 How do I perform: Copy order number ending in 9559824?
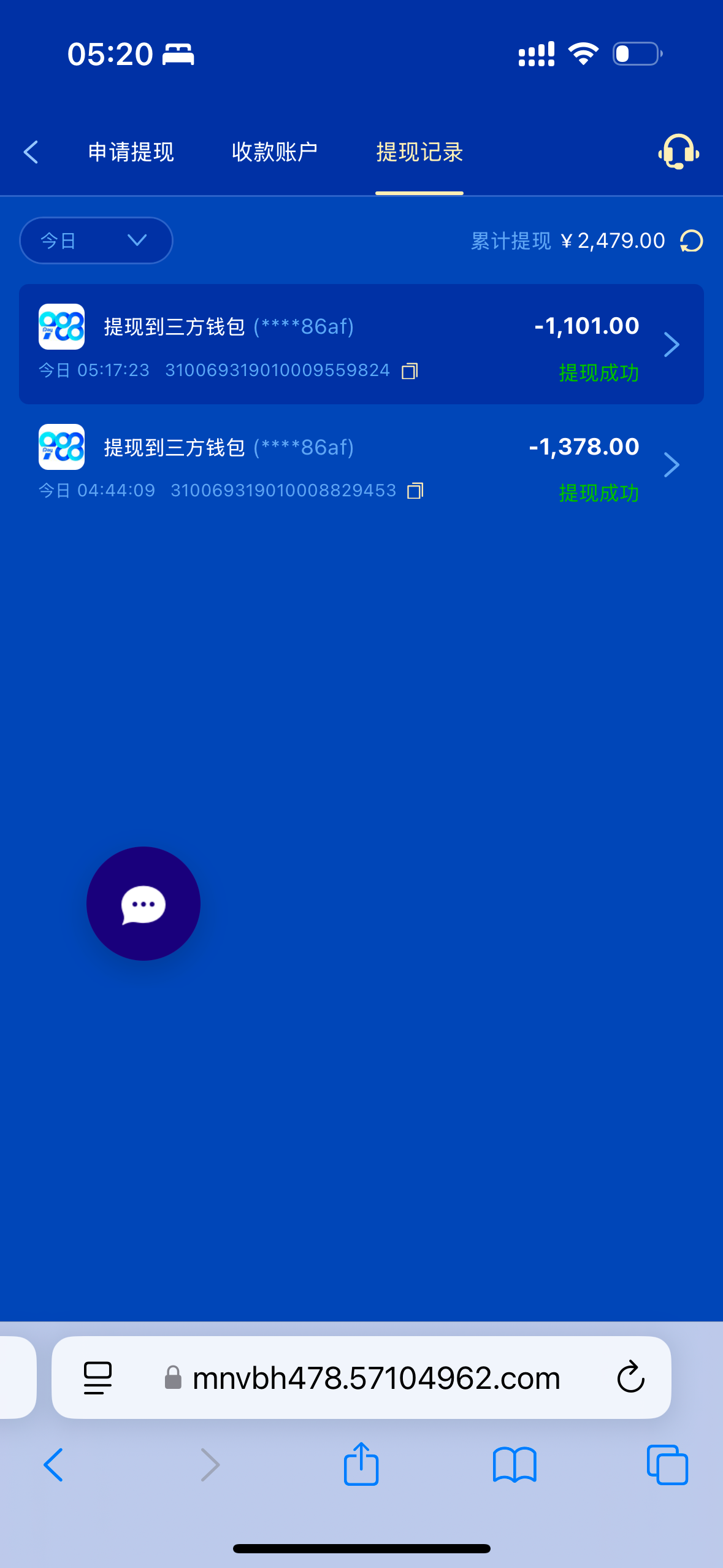[x=410, y=371]
